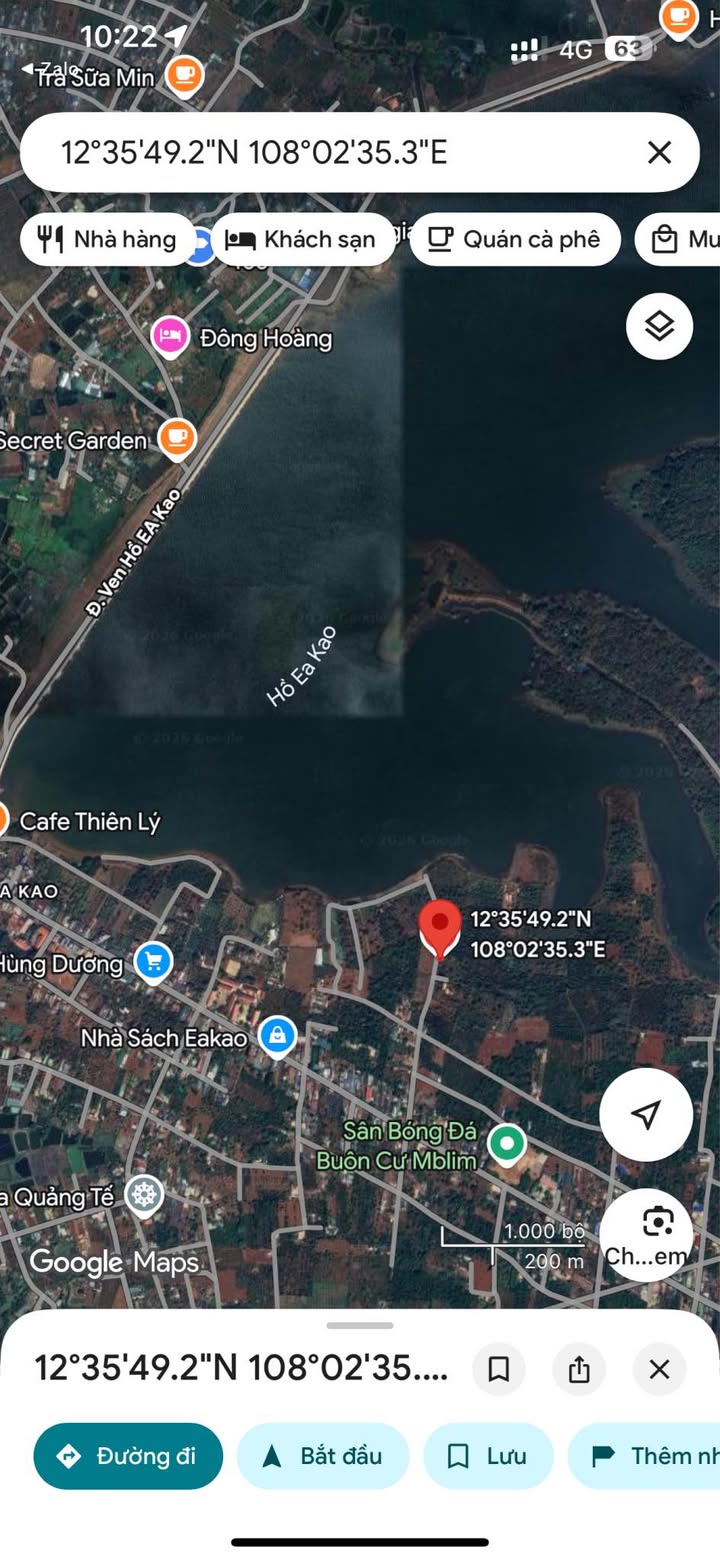720x1560 pixels.
Task: Close the location info sheet
Action: 659,1368
